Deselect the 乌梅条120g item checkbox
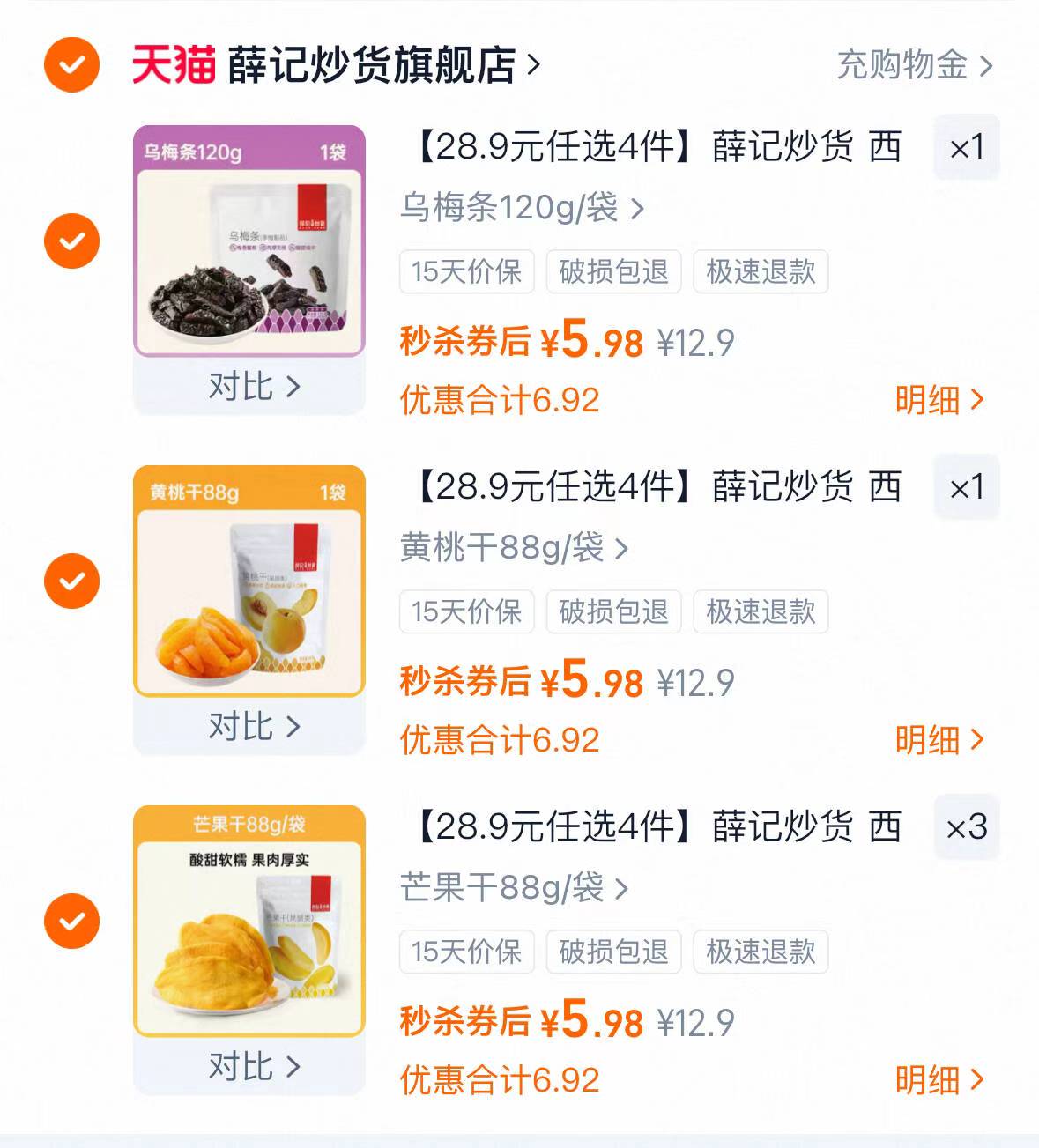The width and height of the screenshot is (1039, 1148). (71, 240)
